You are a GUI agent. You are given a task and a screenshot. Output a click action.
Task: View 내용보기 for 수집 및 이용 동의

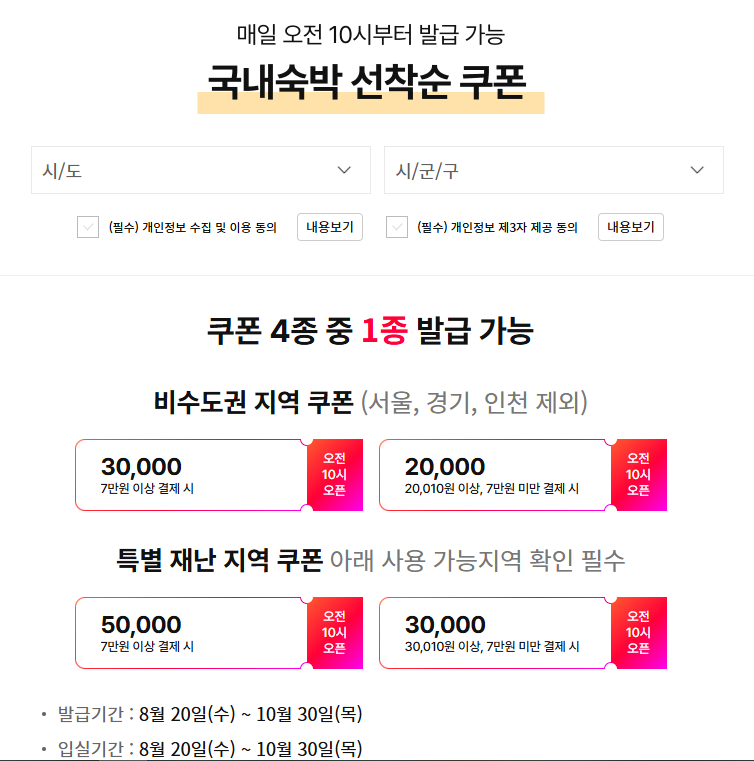tap(330, 227)
